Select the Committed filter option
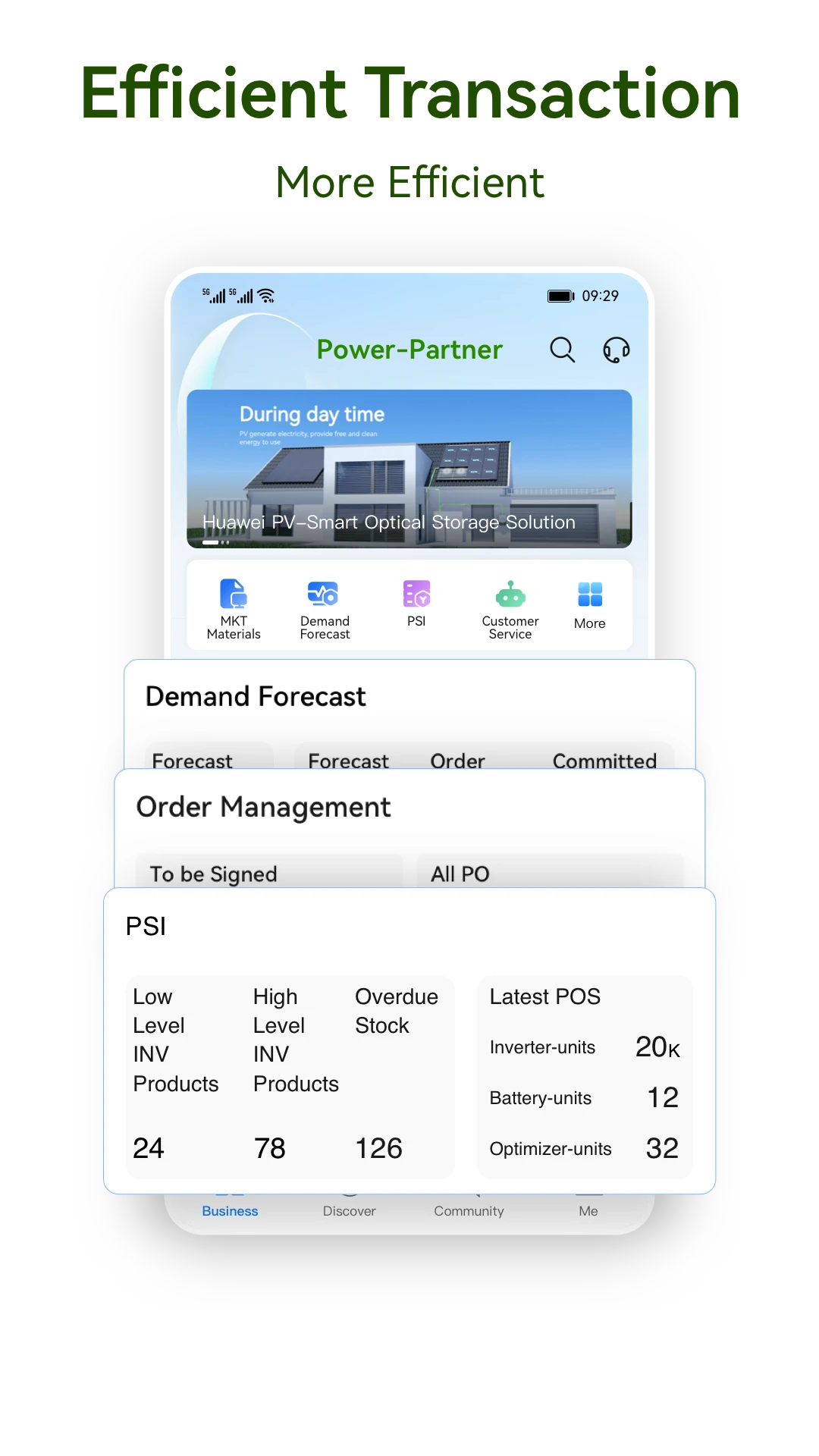 605,761
